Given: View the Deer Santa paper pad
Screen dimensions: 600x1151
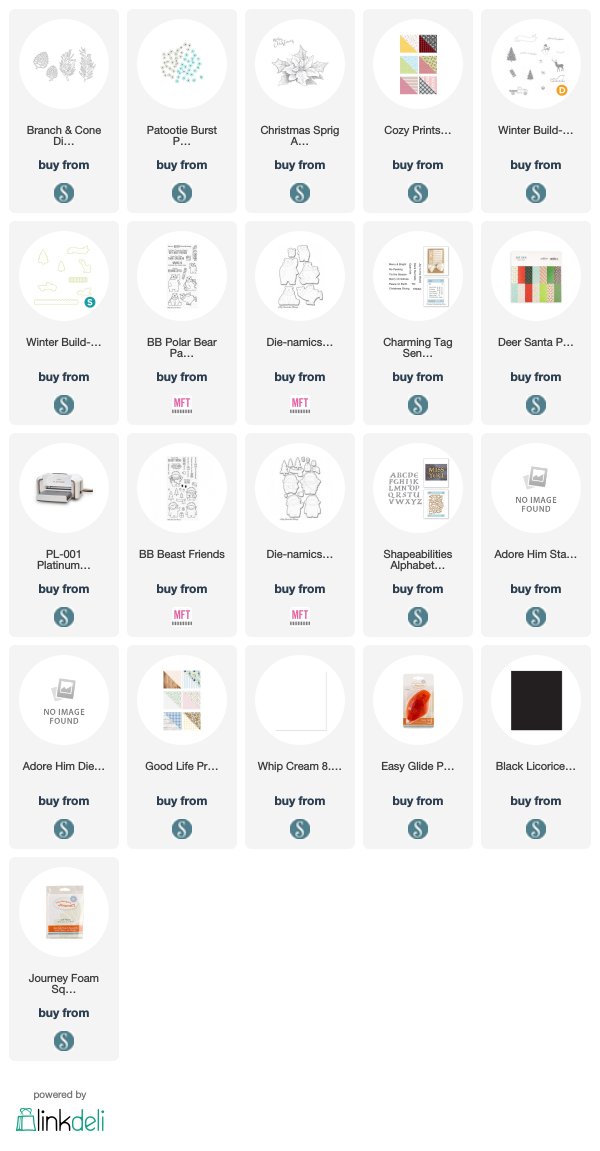Looking at the screenshot, I should 535,323.
